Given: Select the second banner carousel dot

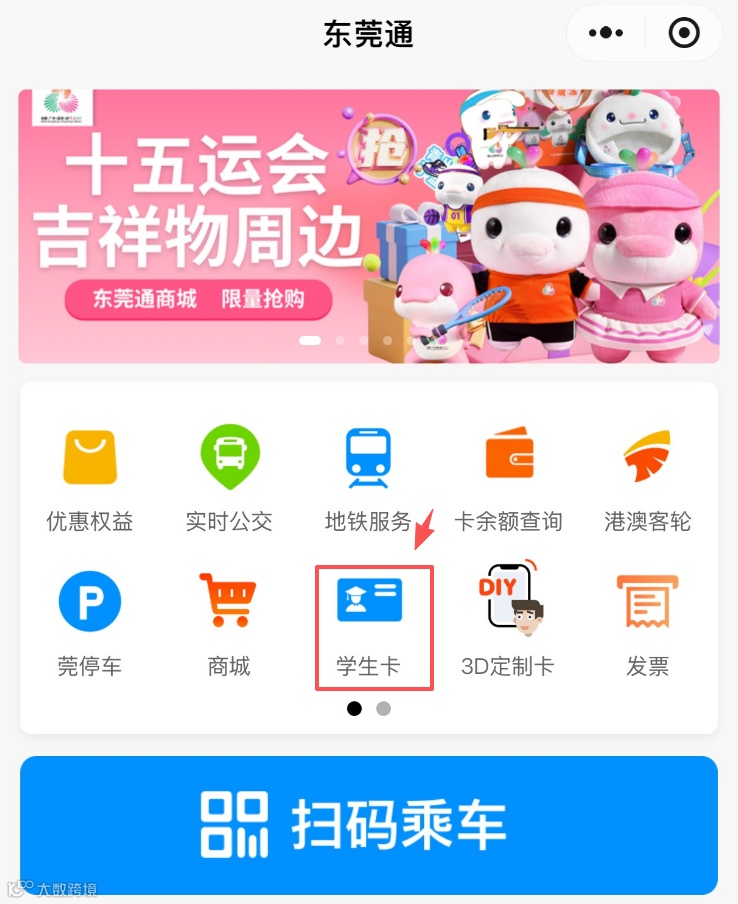Looking at the screenshot, I should click(x=339, y=340).
